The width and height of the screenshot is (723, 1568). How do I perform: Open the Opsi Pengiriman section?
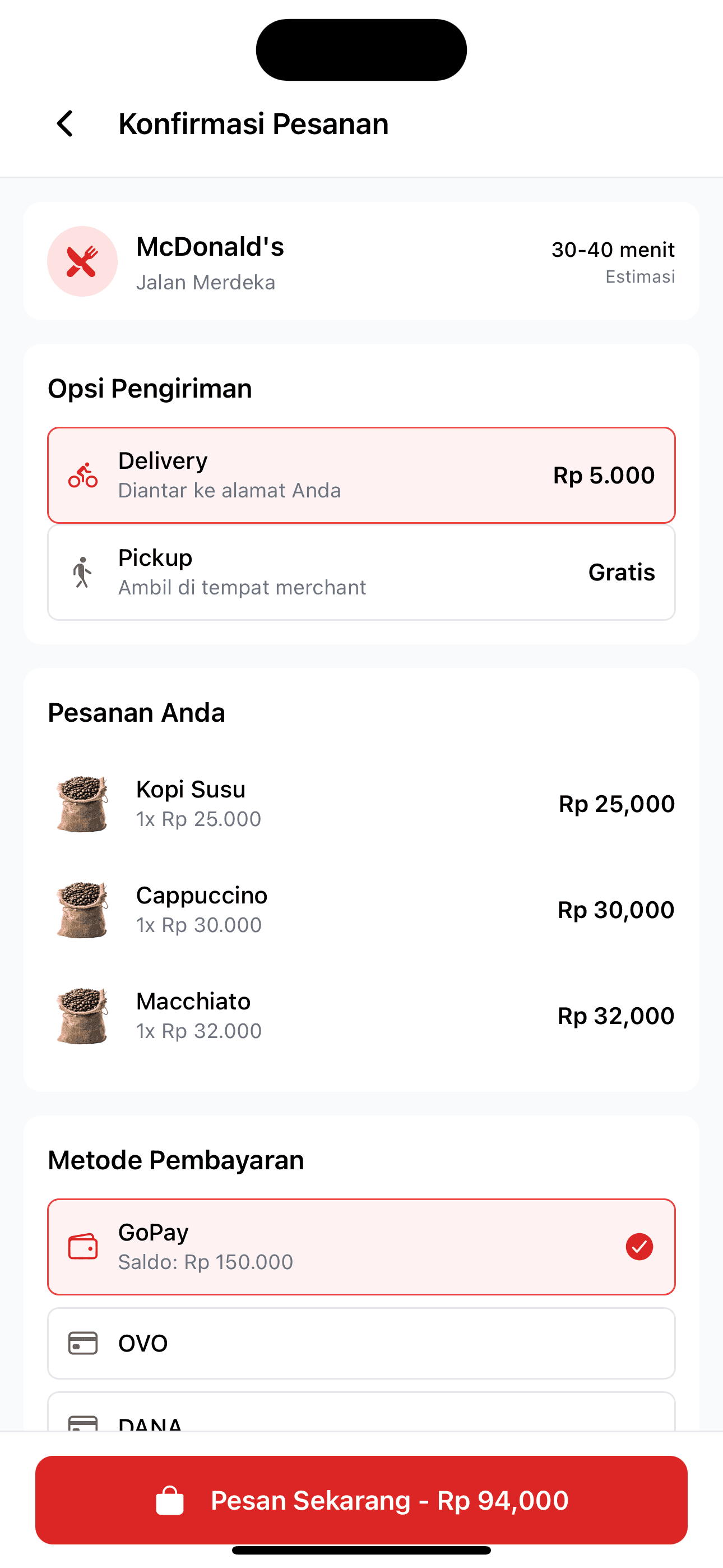pyautogui.click(x=150, y=388)
